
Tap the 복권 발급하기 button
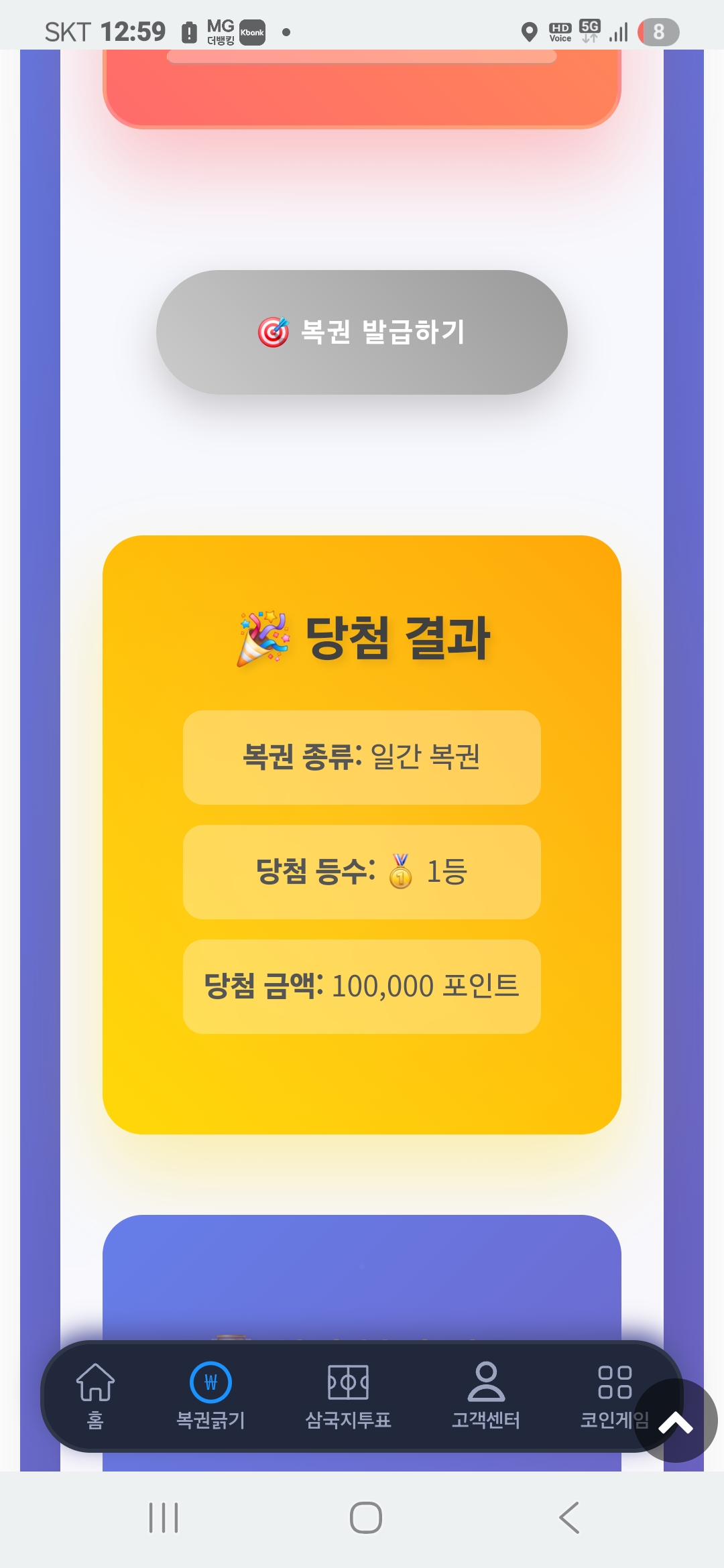[x=362, y=332]
